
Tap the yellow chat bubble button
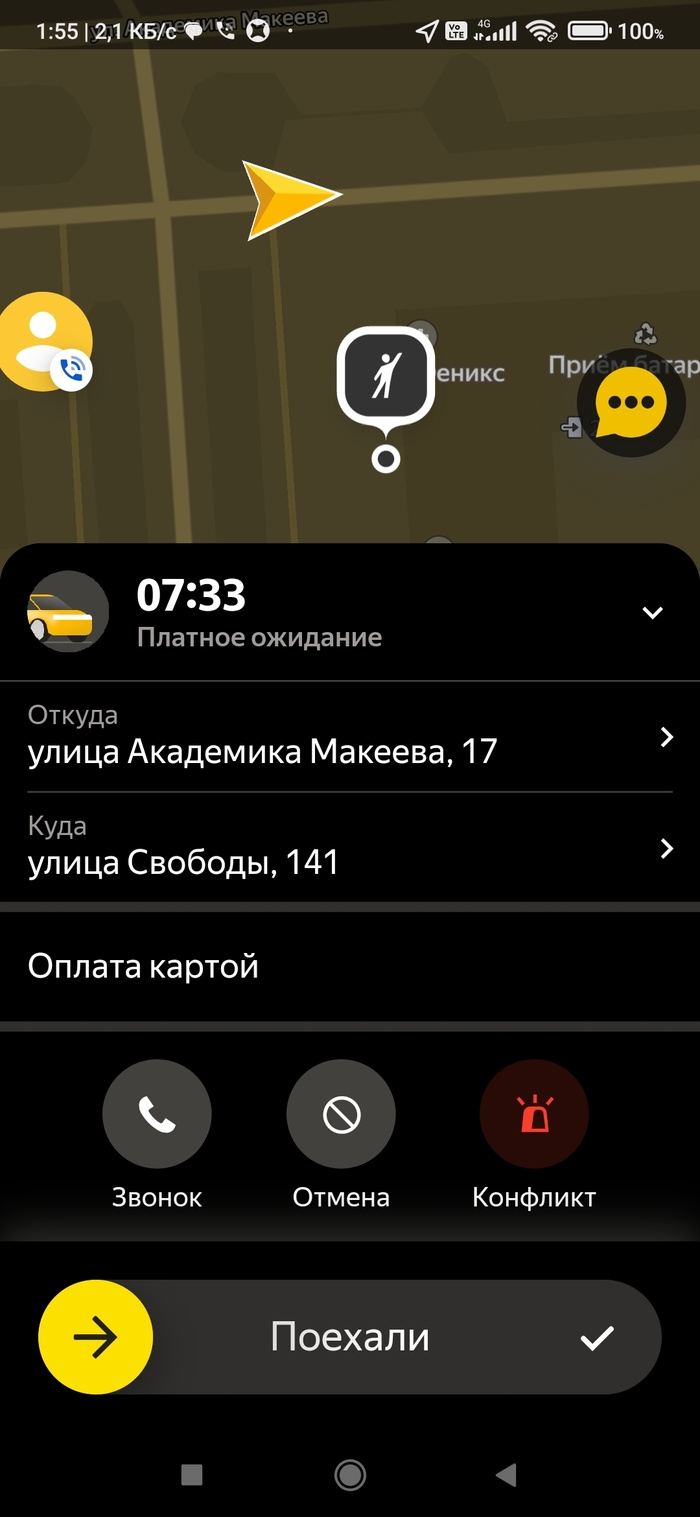(630, 403)
